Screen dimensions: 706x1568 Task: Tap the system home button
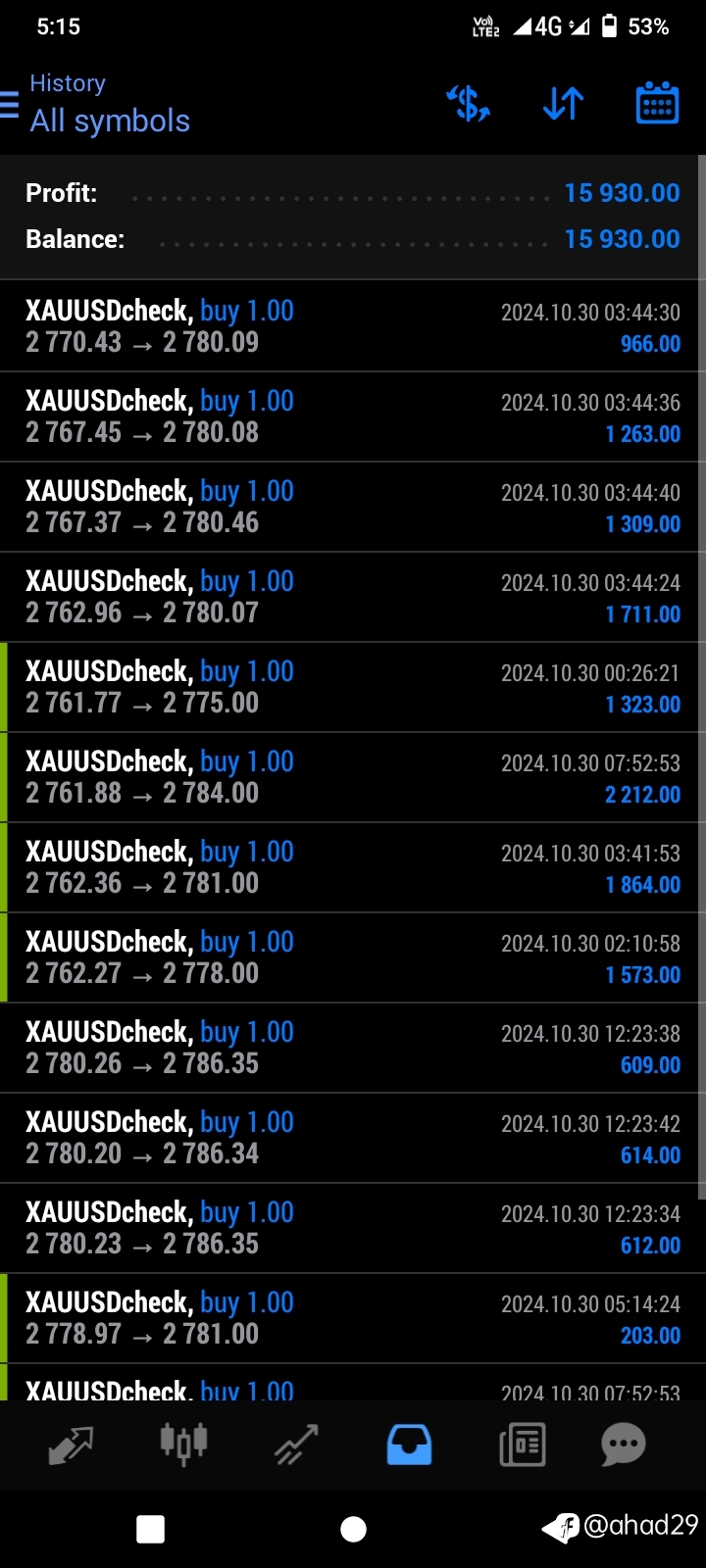(353, 1529)
